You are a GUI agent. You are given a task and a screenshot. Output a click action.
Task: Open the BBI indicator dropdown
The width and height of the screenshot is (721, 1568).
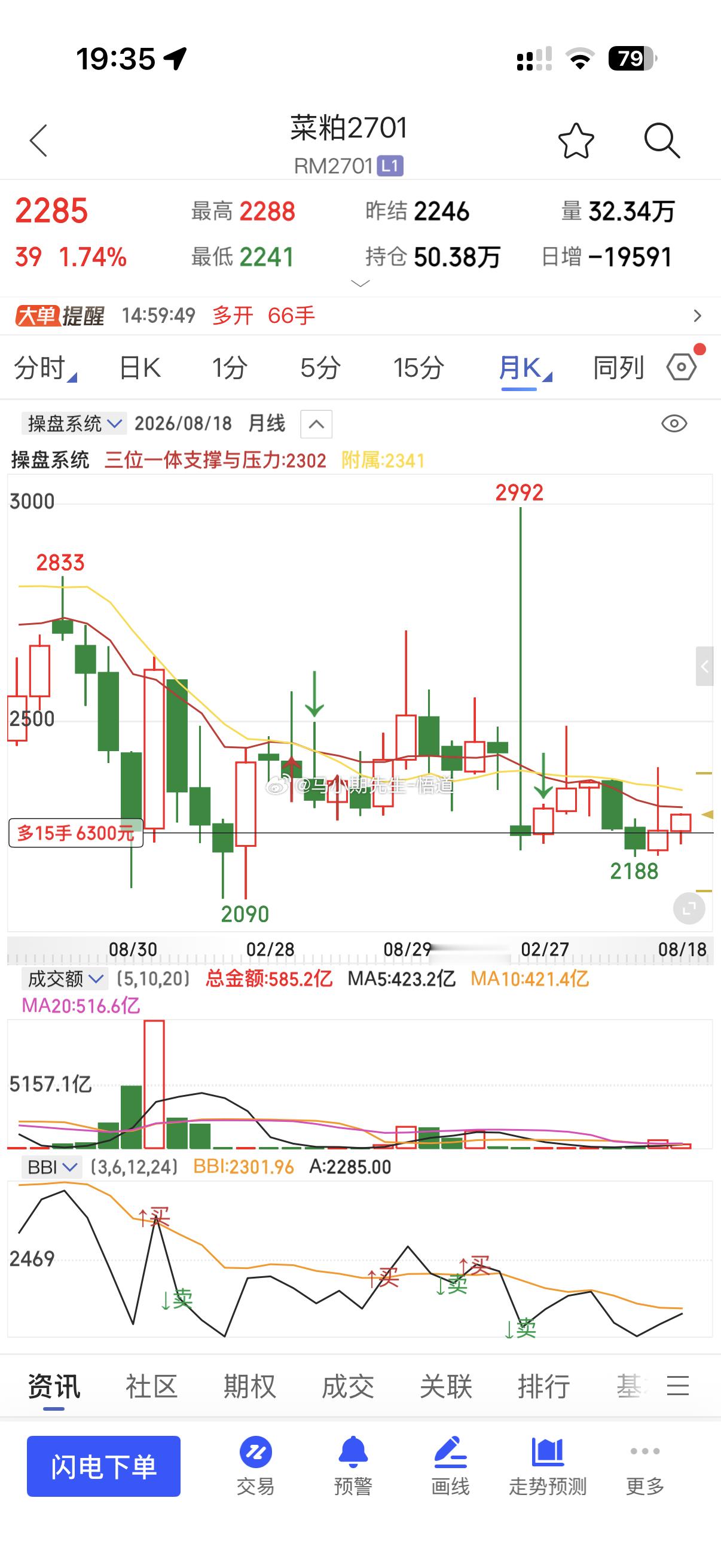coord(51,1167)
